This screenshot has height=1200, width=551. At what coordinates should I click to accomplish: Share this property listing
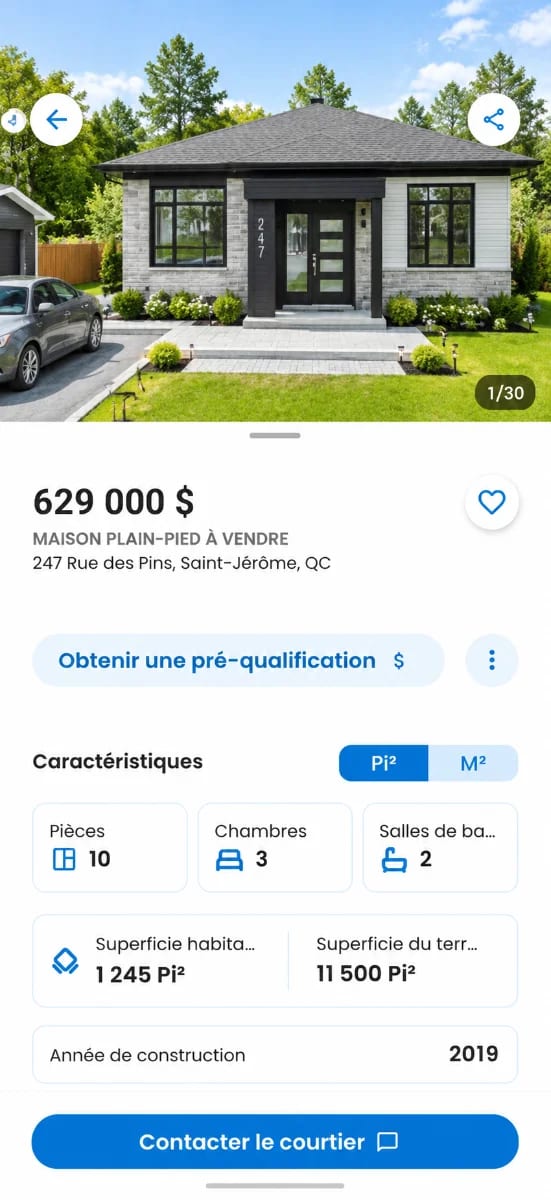pyautogui.click(x=494, y=120)
